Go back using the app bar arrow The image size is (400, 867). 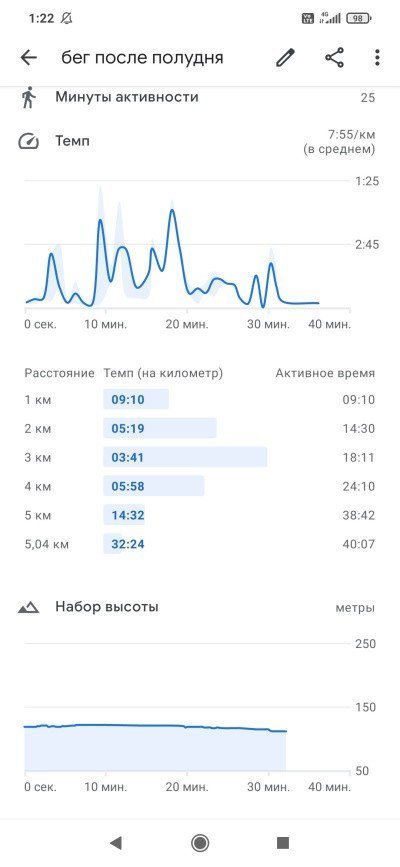coord(28,58)
